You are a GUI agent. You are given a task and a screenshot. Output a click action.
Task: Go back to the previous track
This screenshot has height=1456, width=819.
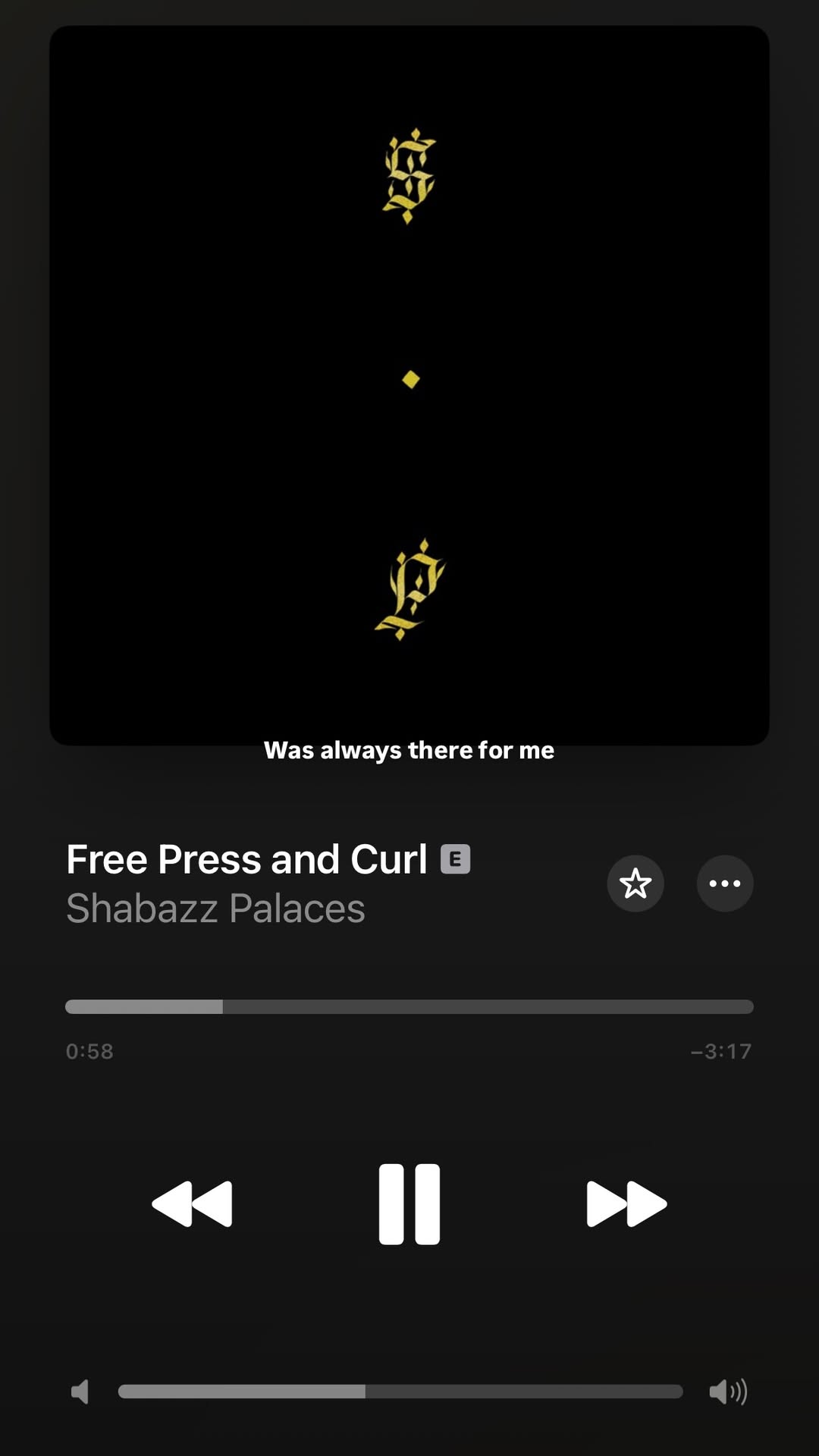[192, 1203]
